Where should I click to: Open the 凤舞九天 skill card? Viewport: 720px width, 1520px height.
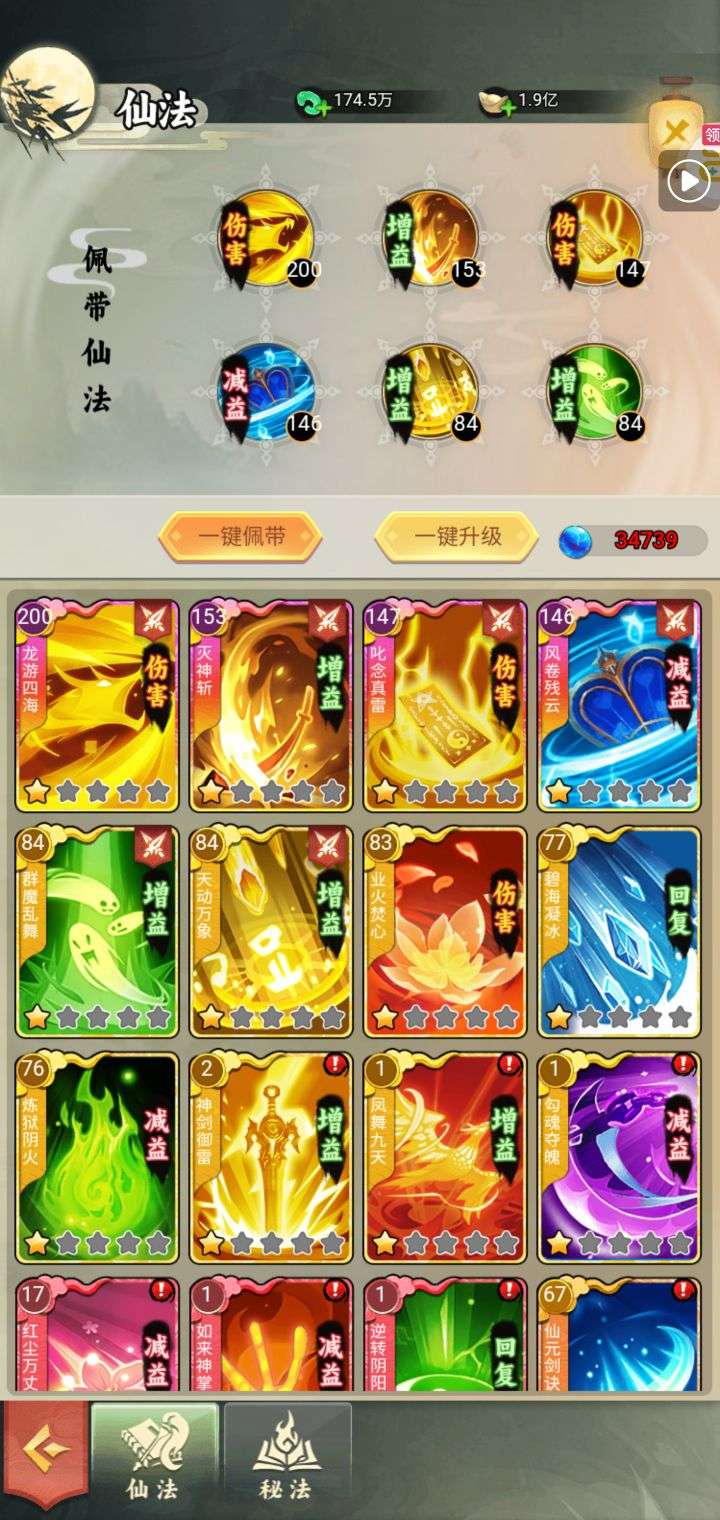pyautogui.click(x=445, y=1157)
